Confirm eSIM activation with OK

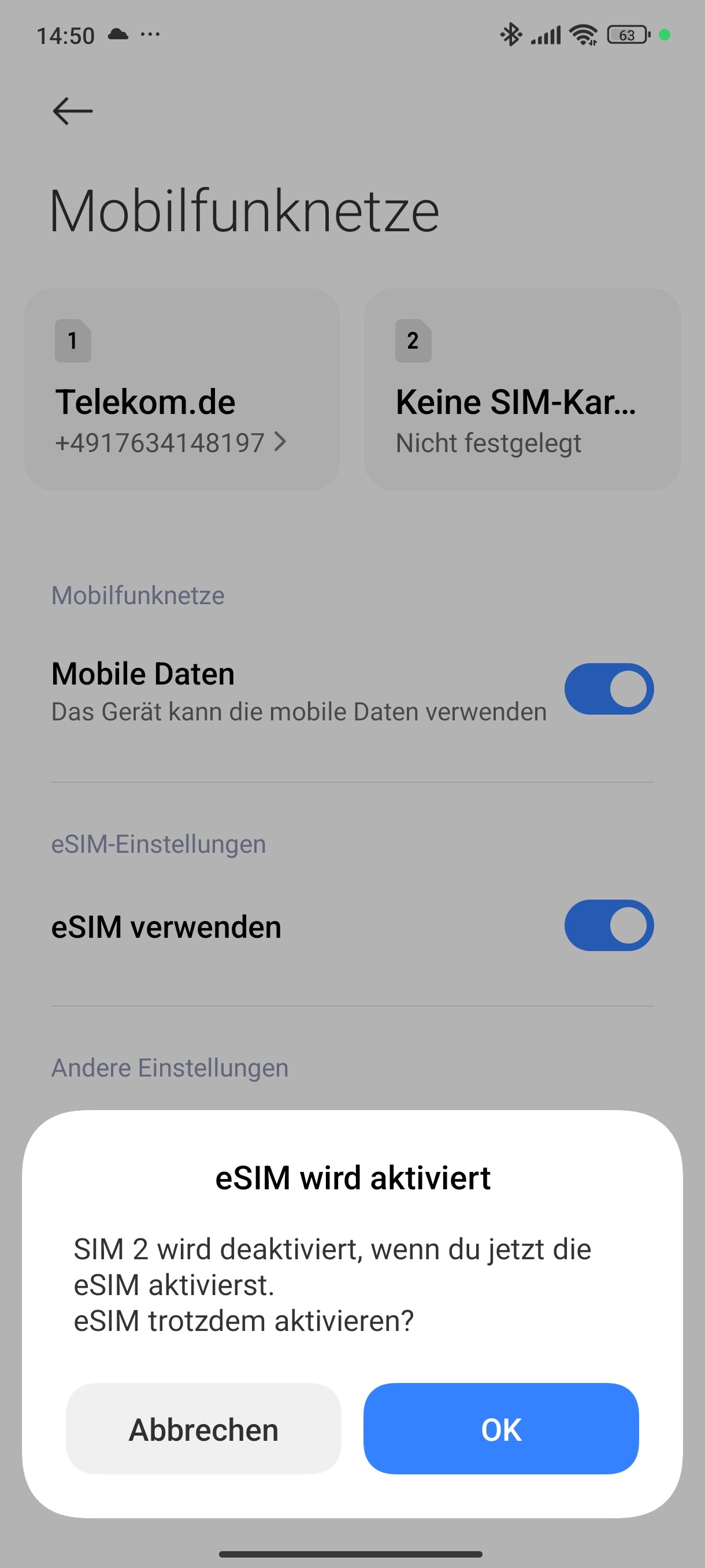coord(500,1428)
